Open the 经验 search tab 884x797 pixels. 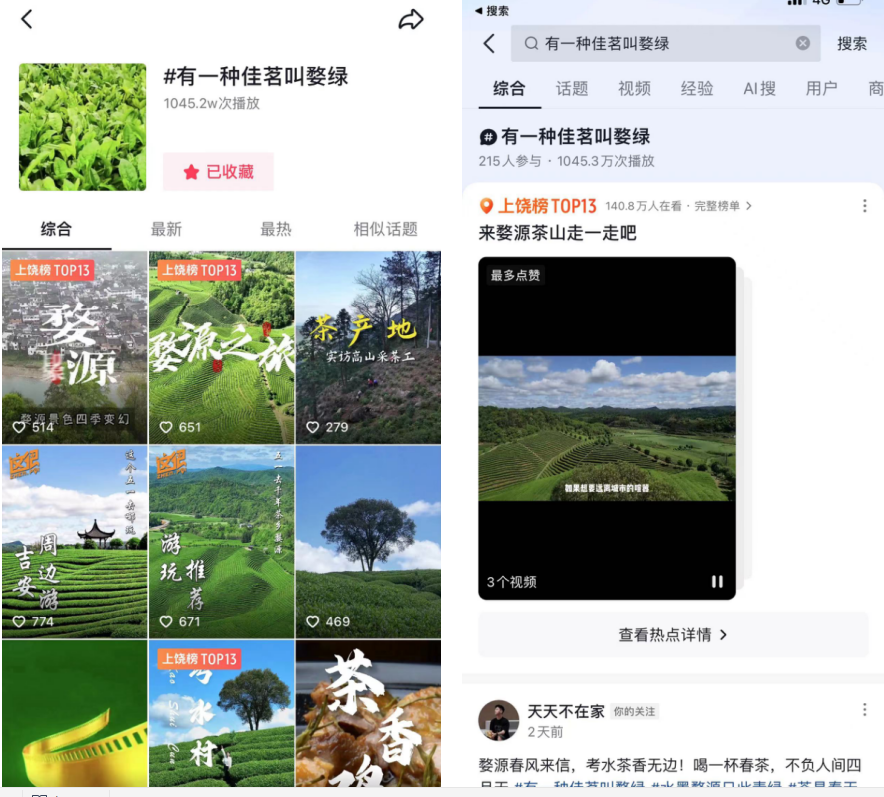697,88
